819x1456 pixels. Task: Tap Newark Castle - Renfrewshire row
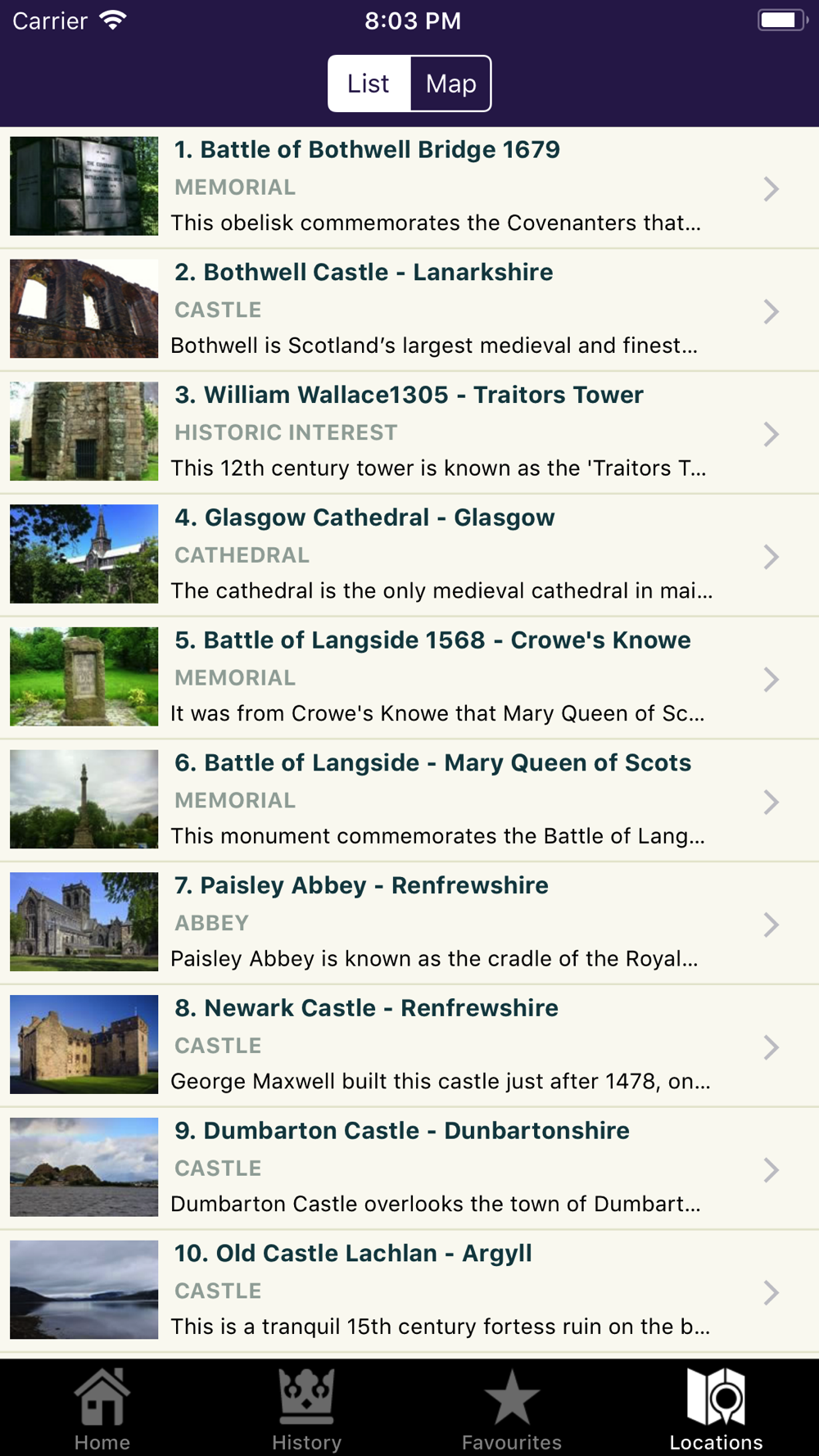pyautogui.click(x=409, y=1046)
